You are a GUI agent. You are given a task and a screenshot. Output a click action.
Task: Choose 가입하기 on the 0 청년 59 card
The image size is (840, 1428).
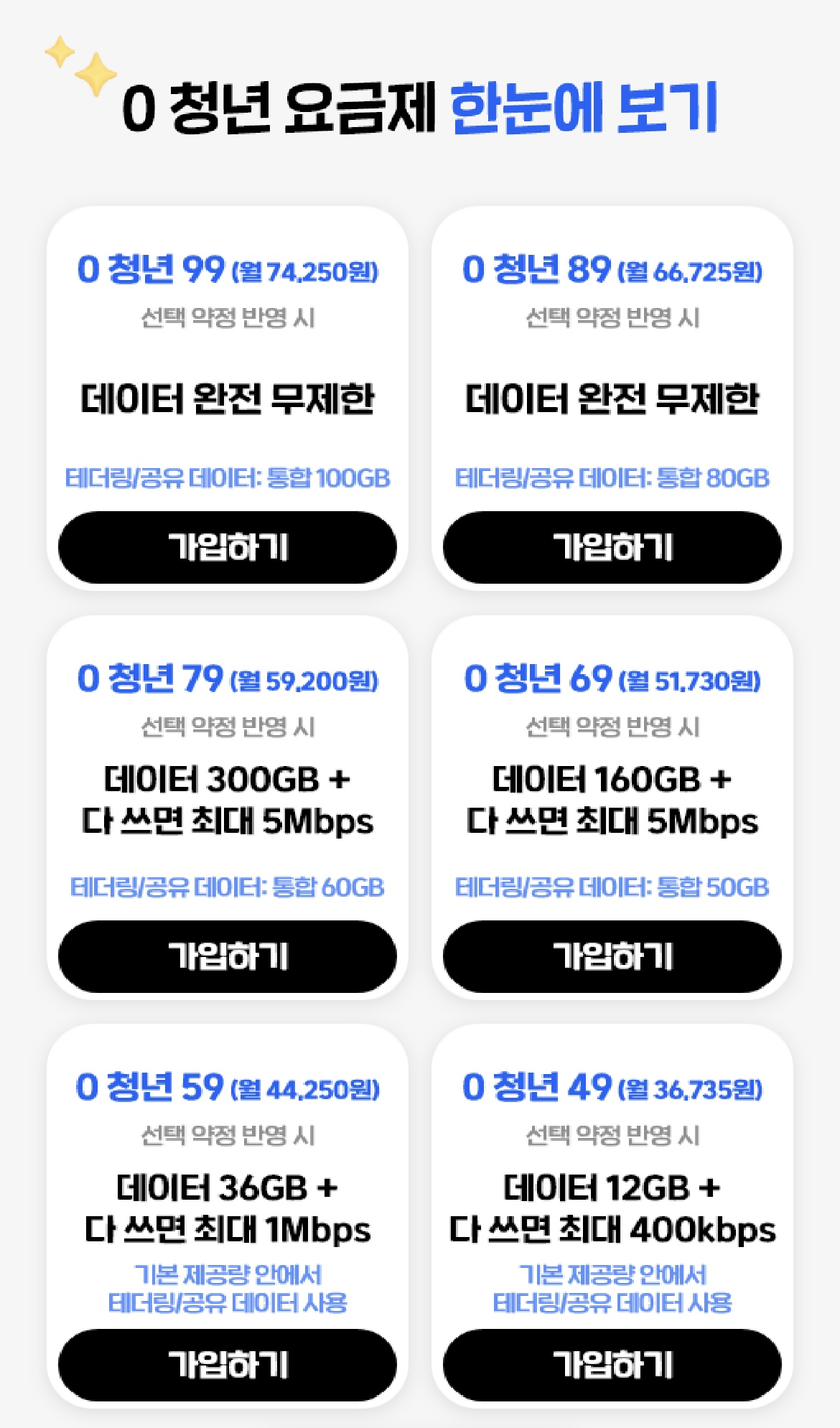click(227, 1365)
